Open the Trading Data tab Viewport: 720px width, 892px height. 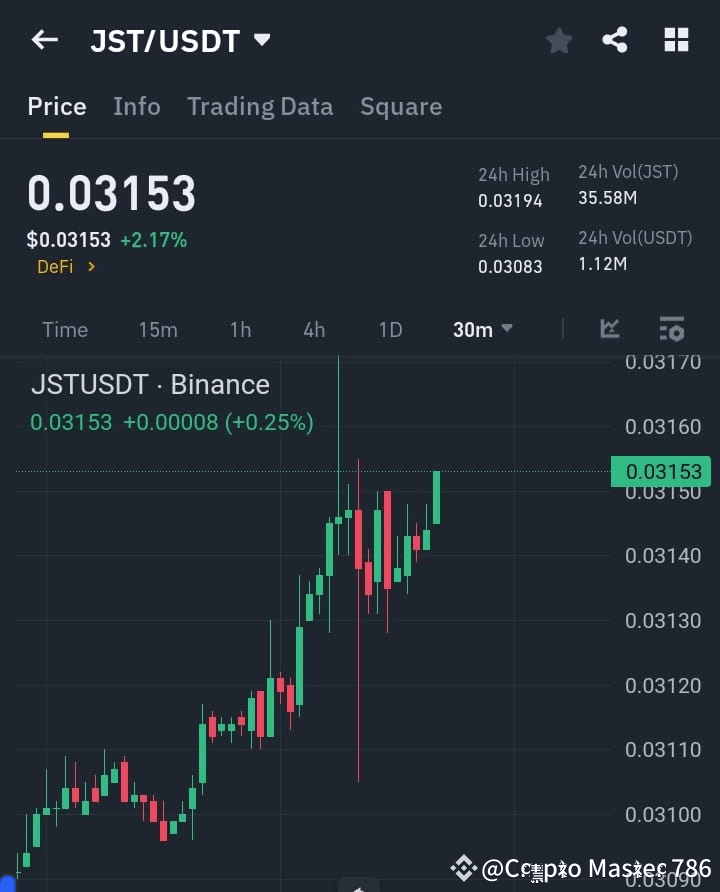click(x=260, y=107)
